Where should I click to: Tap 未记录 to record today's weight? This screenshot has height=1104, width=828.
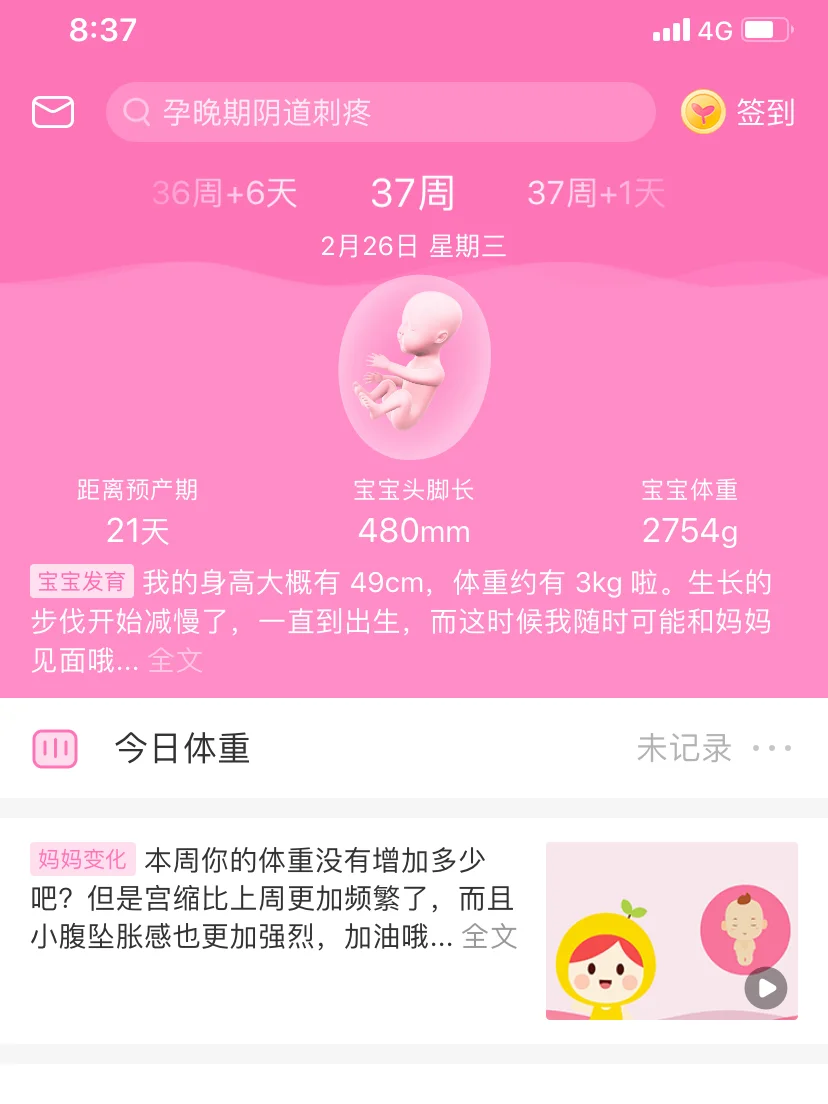tap(683, 748)
